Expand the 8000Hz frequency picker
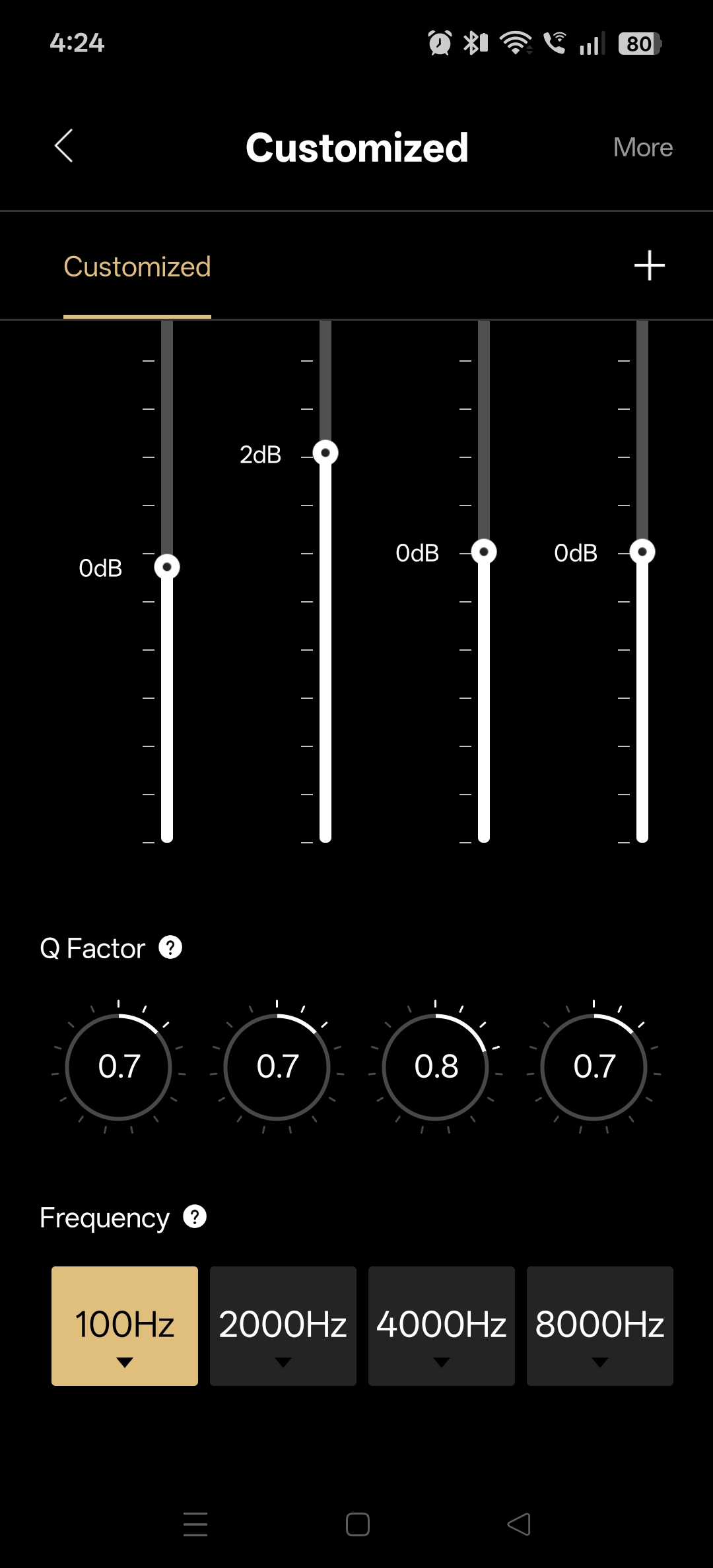 [x=600, y=1326]
